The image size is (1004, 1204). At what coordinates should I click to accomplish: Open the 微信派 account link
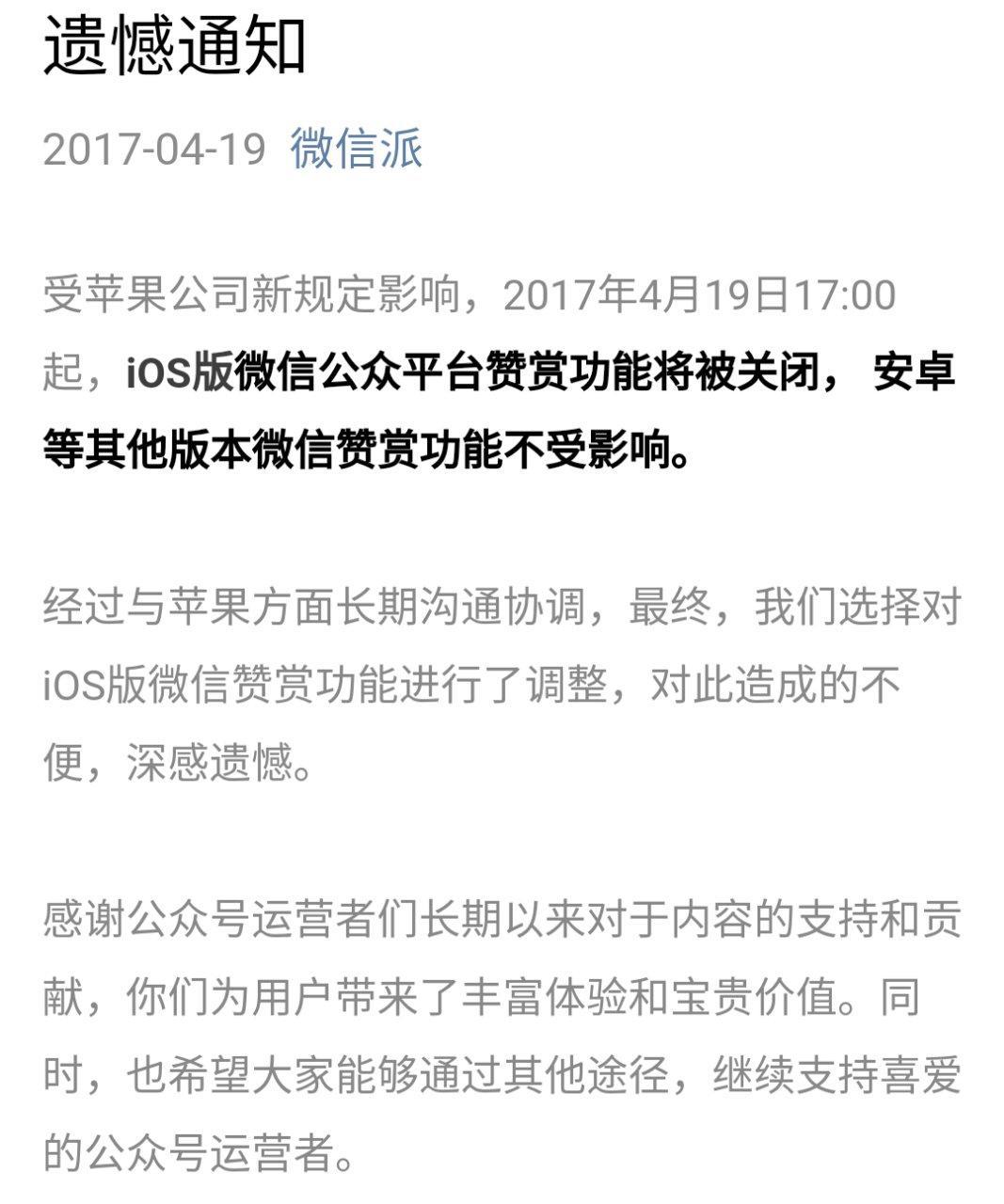(356, 150)
